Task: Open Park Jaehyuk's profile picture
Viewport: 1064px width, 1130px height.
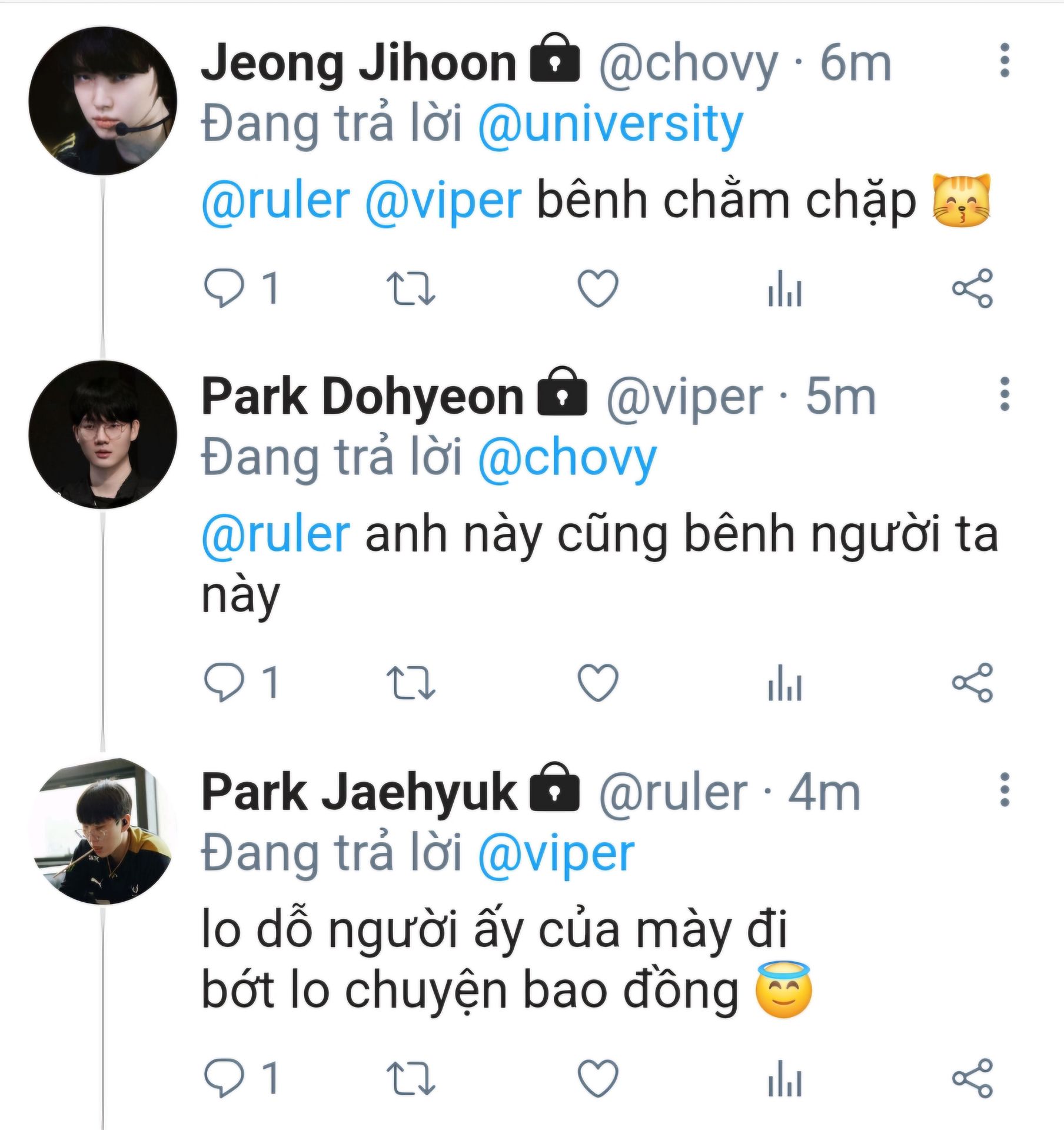Action: [102, 830]
